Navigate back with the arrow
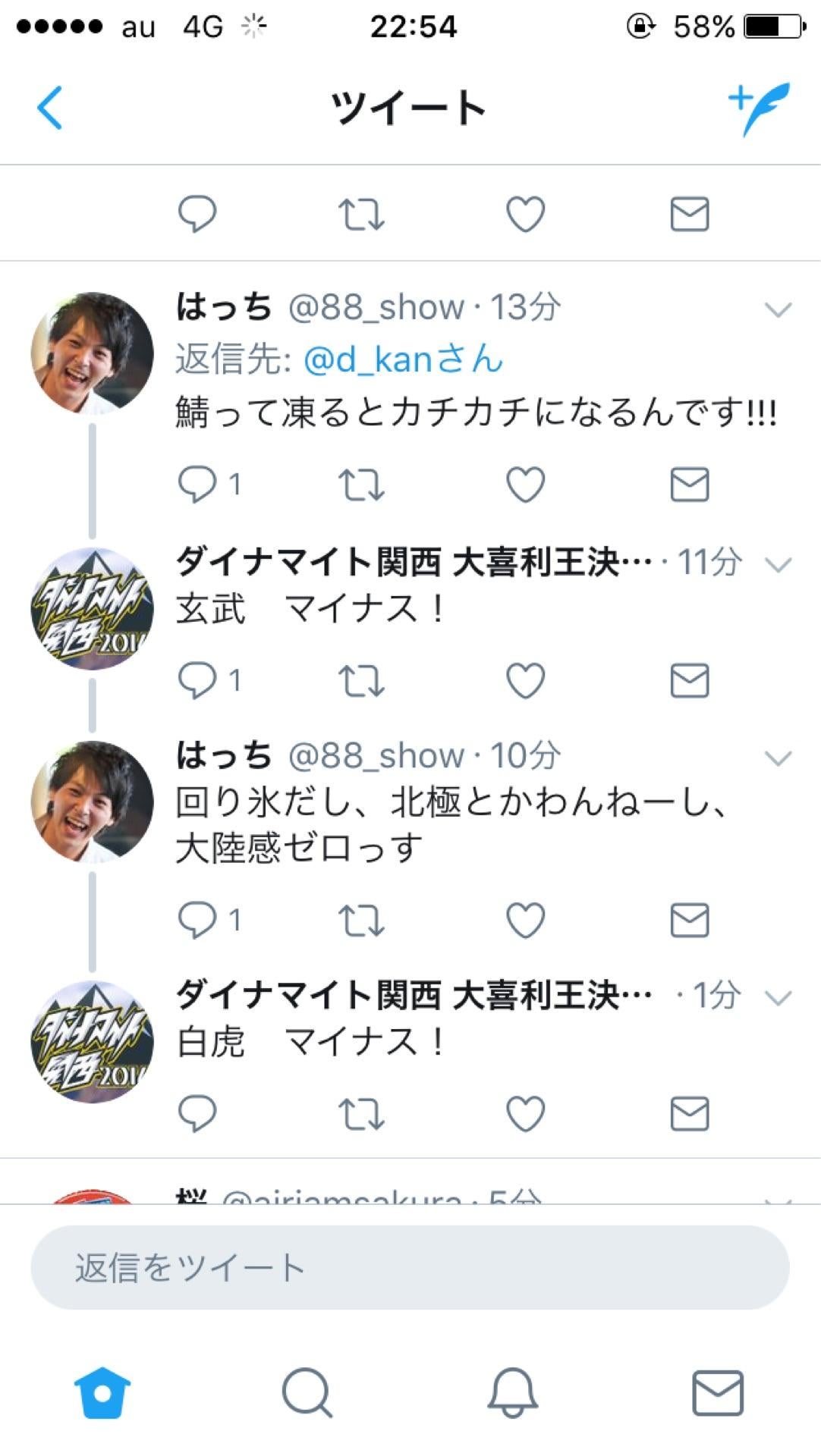 47,106
